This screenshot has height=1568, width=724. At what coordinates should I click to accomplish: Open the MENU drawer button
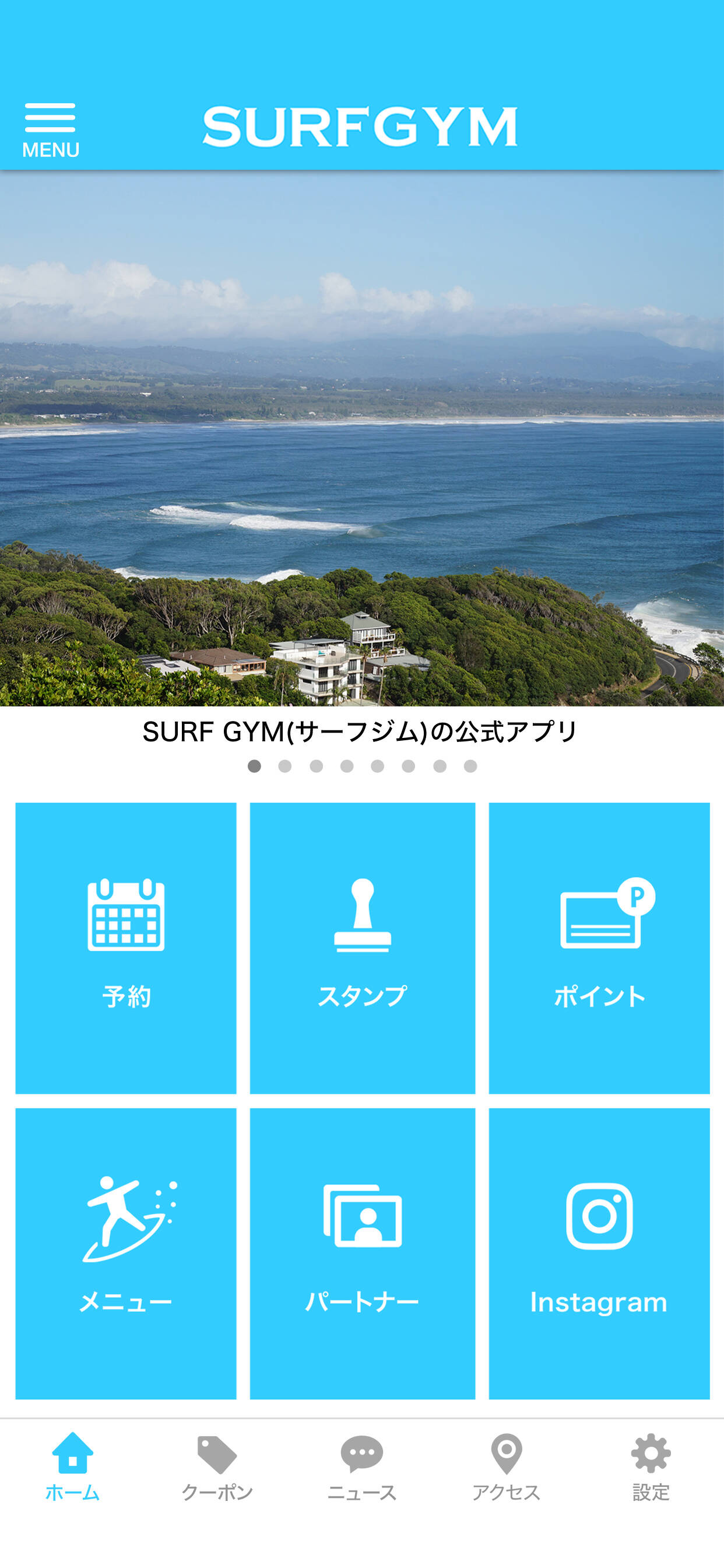(51, 129)
